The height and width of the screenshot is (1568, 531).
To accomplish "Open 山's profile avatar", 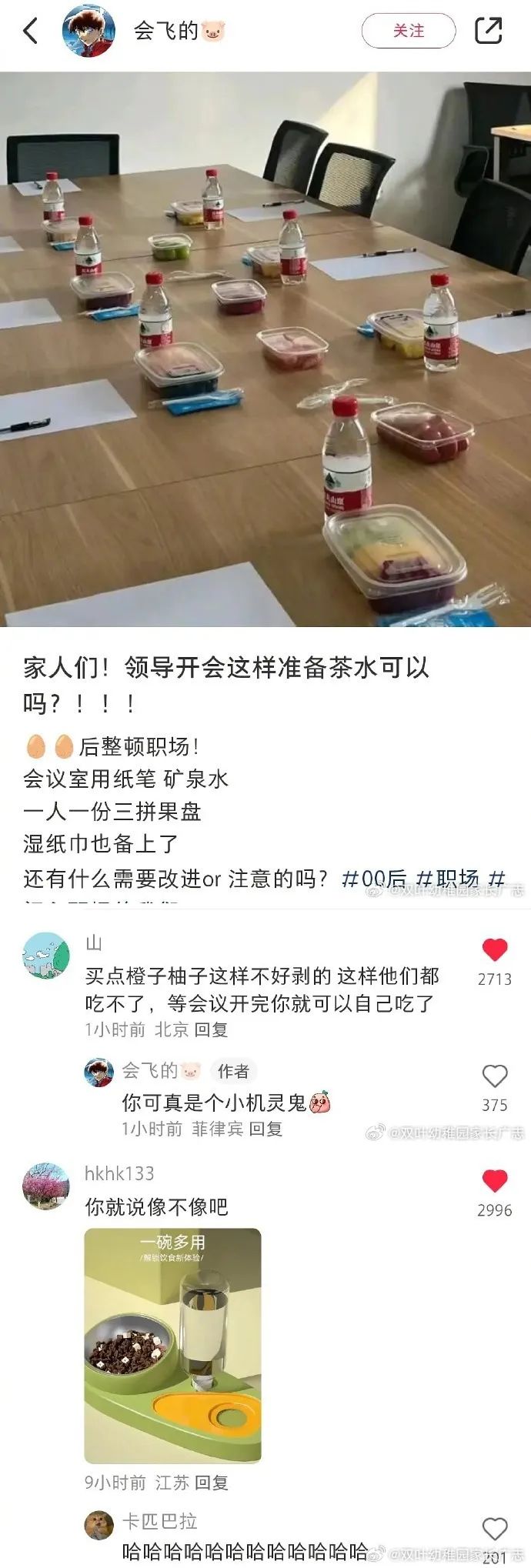I will (47, 956).
